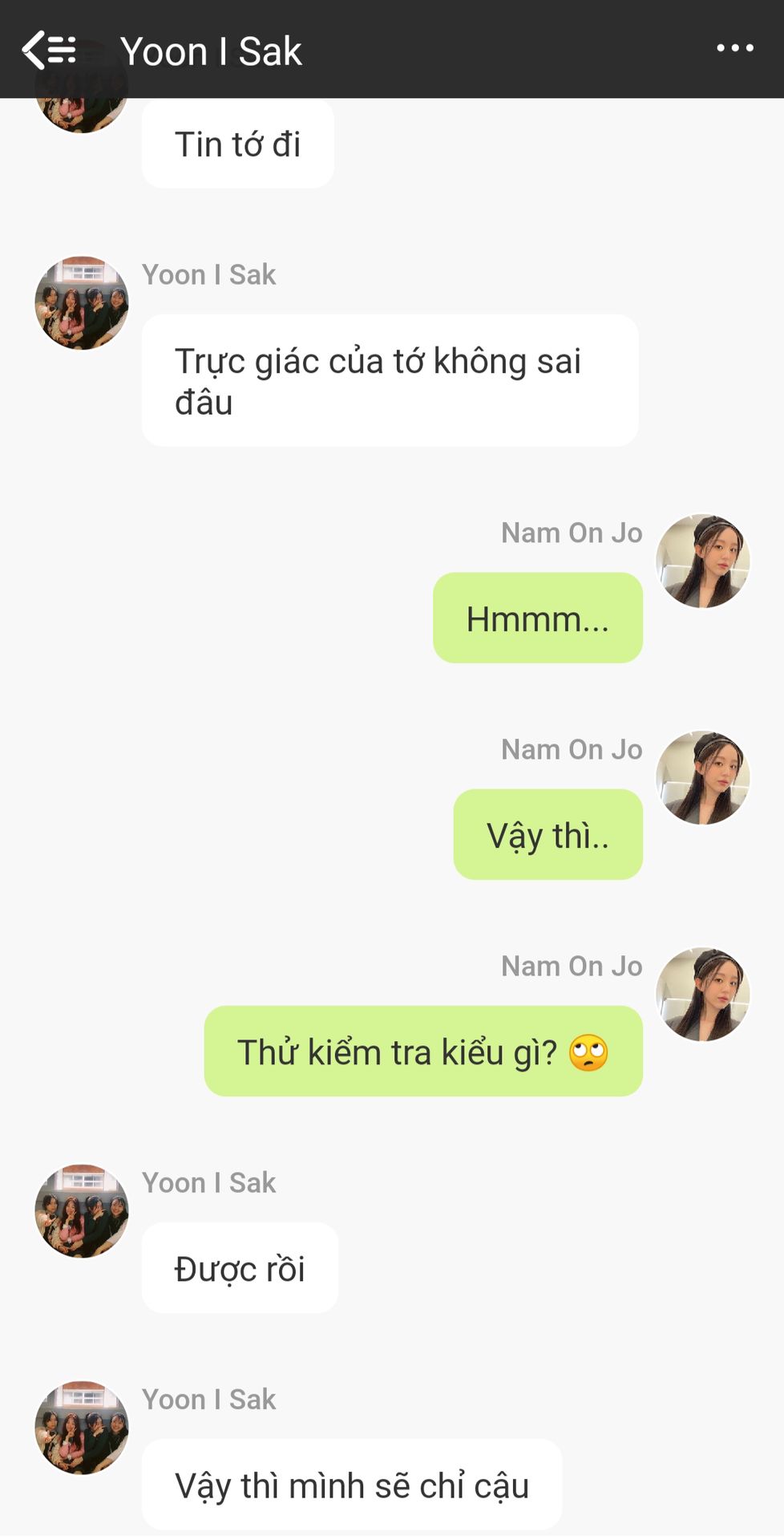Tap Nam On Jo's avatar beside "Hmmm..."

[702, 561]
